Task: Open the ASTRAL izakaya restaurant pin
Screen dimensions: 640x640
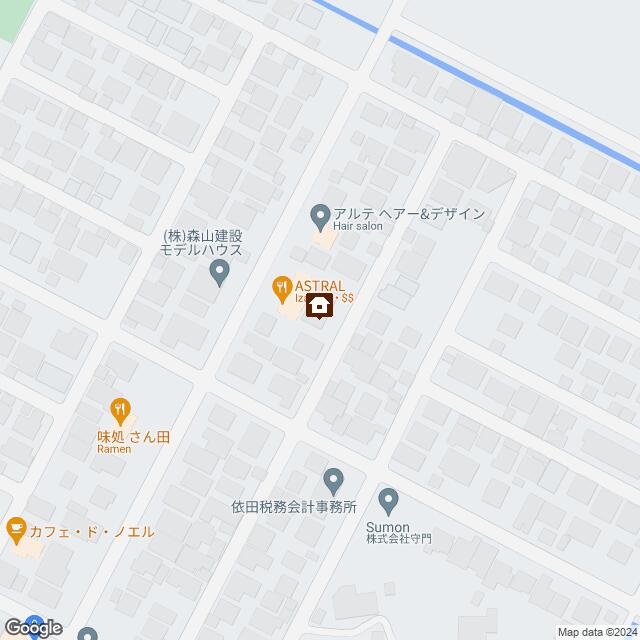Action: click(282, 287)
